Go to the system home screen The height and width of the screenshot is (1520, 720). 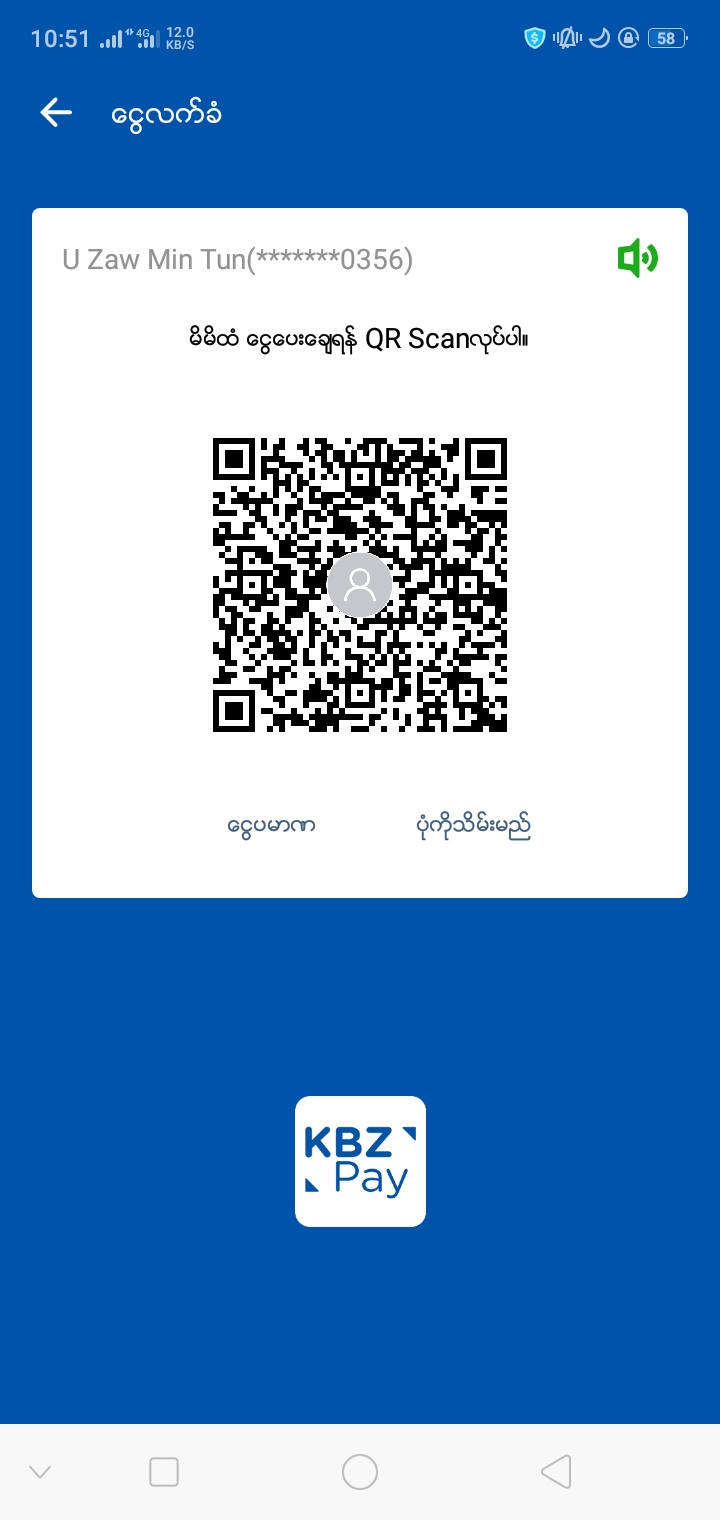tap(360, 1471)
